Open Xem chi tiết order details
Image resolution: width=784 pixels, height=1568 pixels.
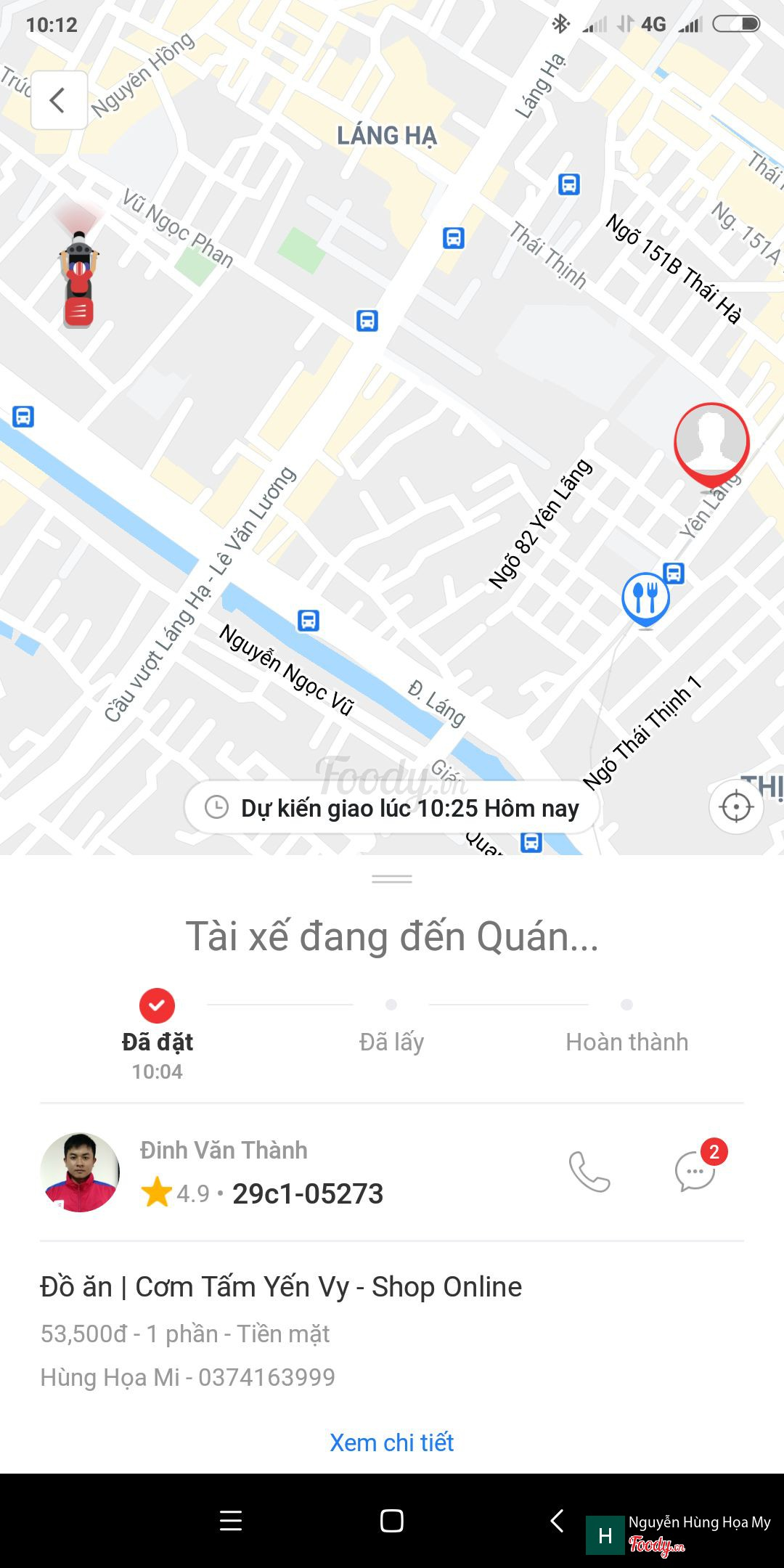click(x=391, y=1442)
